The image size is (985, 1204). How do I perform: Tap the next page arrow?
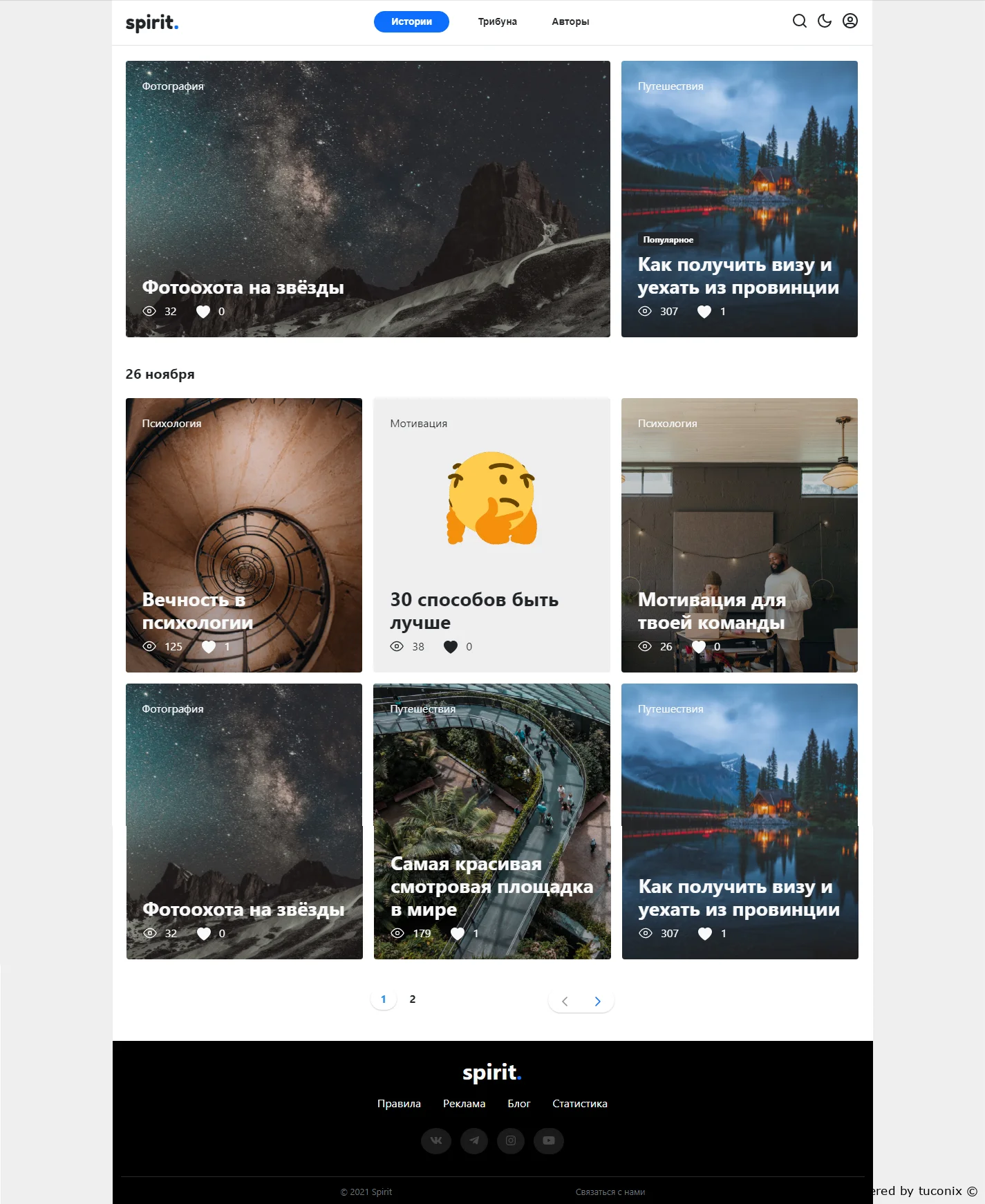[597, 1001]
